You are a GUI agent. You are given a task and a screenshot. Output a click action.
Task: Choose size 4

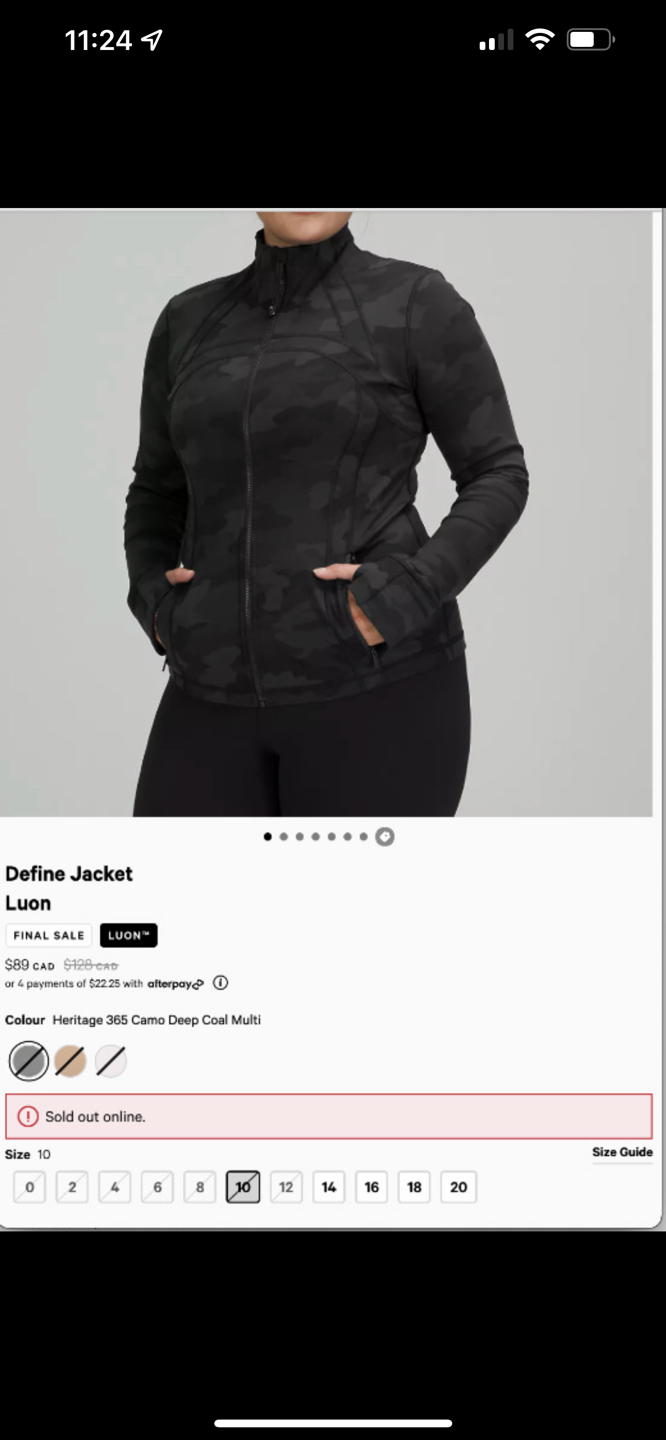pos(115,1187)
